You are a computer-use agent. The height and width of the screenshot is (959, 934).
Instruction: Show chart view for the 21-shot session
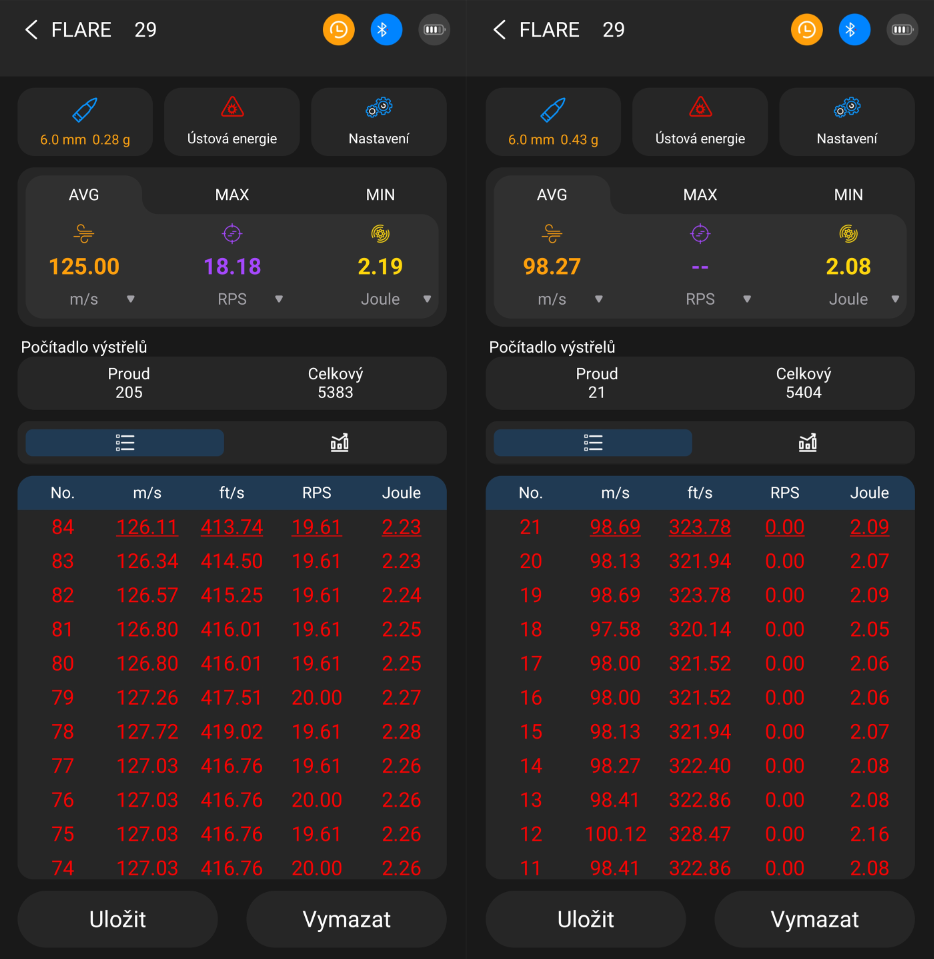tap(807, 443)
